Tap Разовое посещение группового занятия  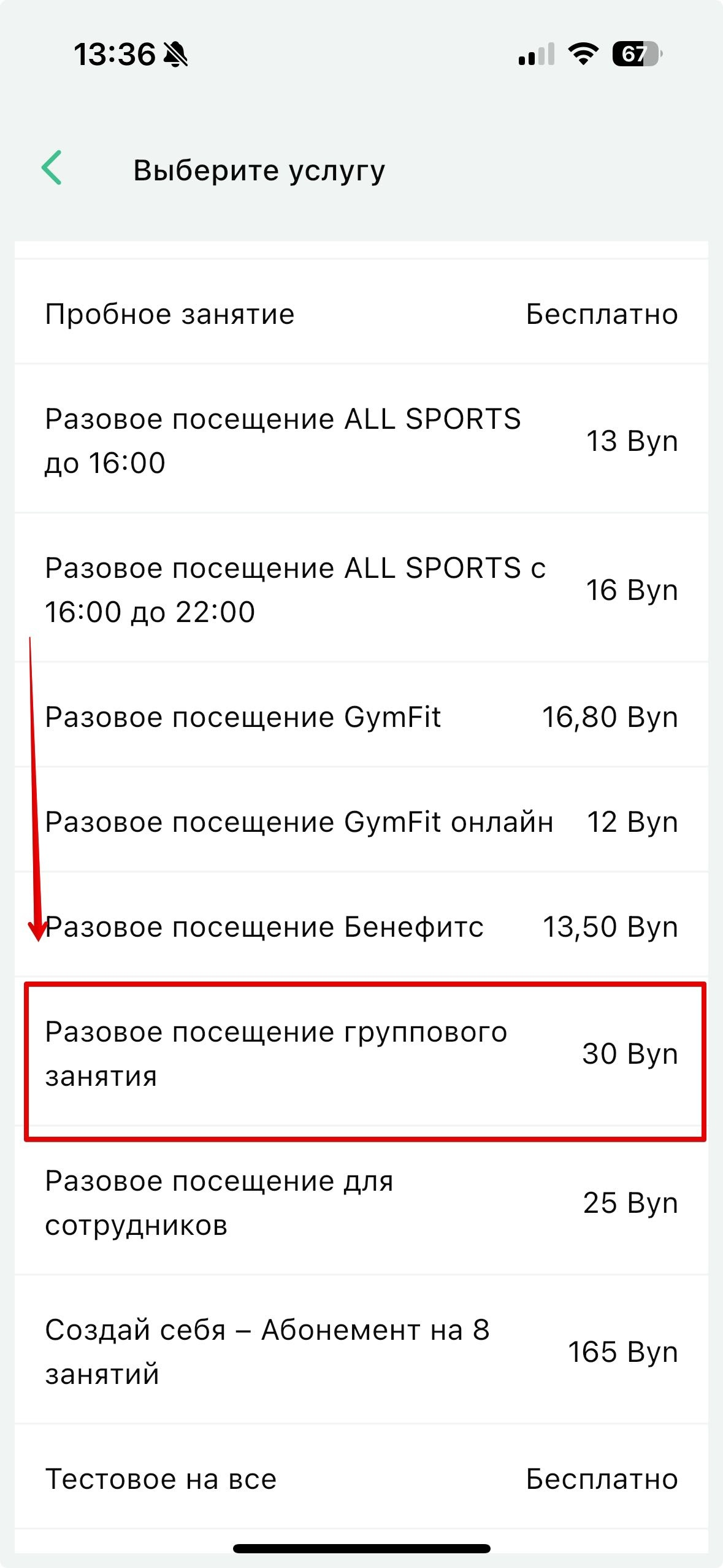[361, 1054]
